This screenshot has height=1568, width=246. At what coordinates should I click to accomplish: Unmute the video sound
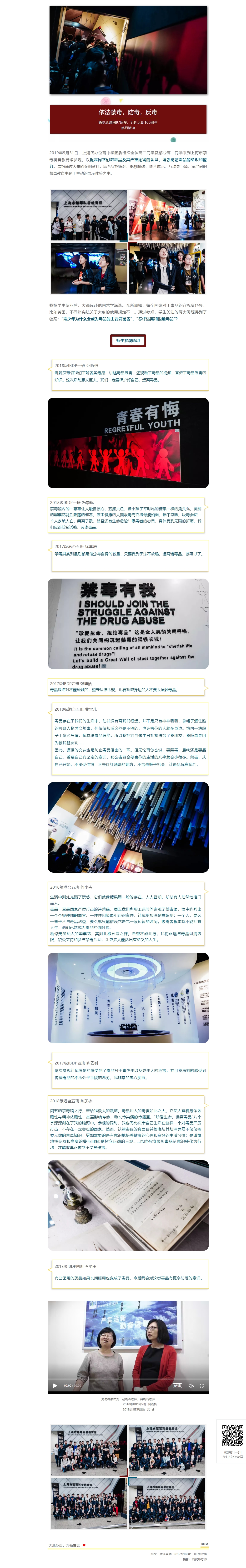coord(191,1386)
